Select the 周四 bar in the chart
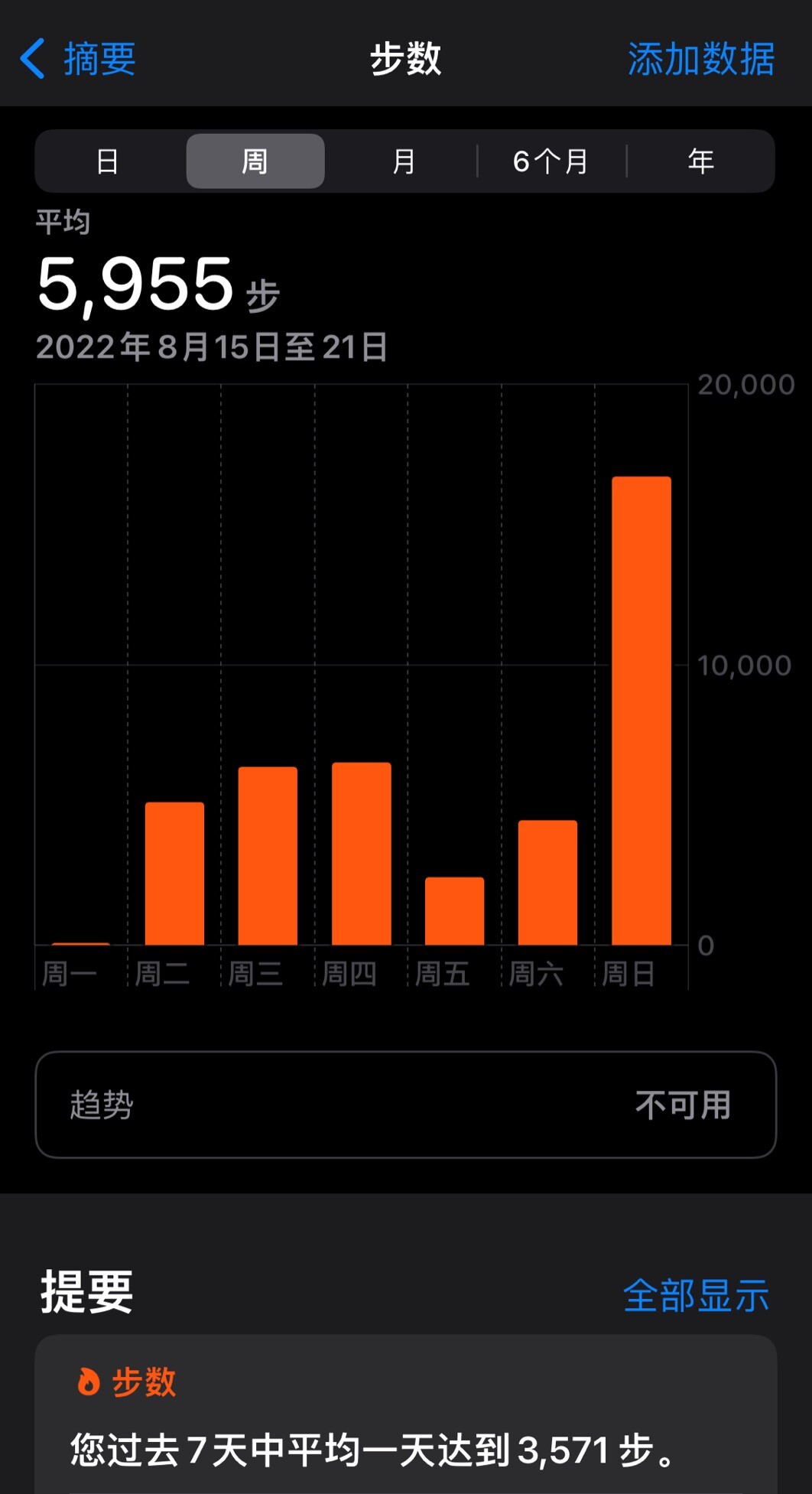 [361, 853]
